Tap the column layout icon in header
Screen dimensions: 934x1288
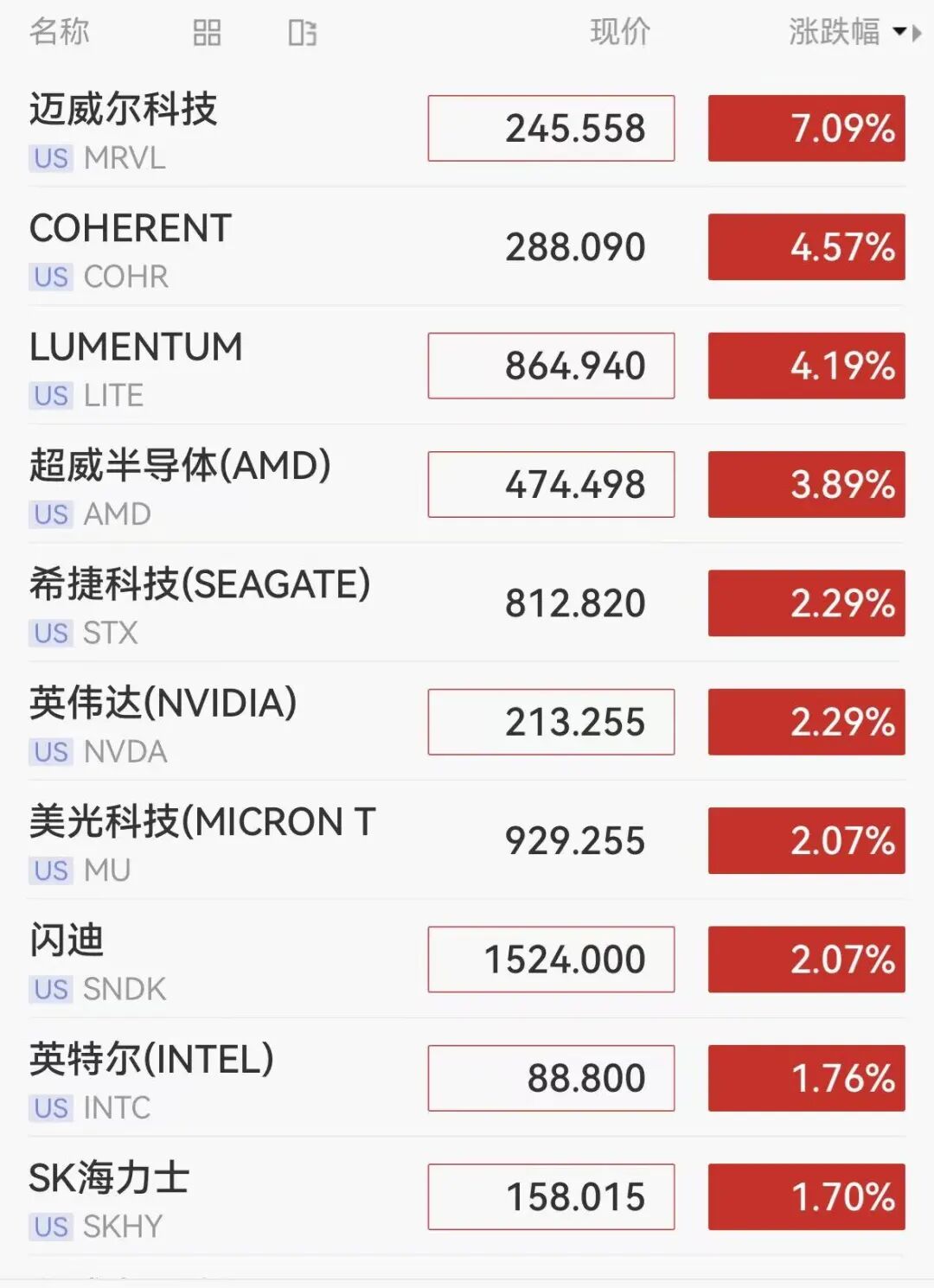coord(302,33)
